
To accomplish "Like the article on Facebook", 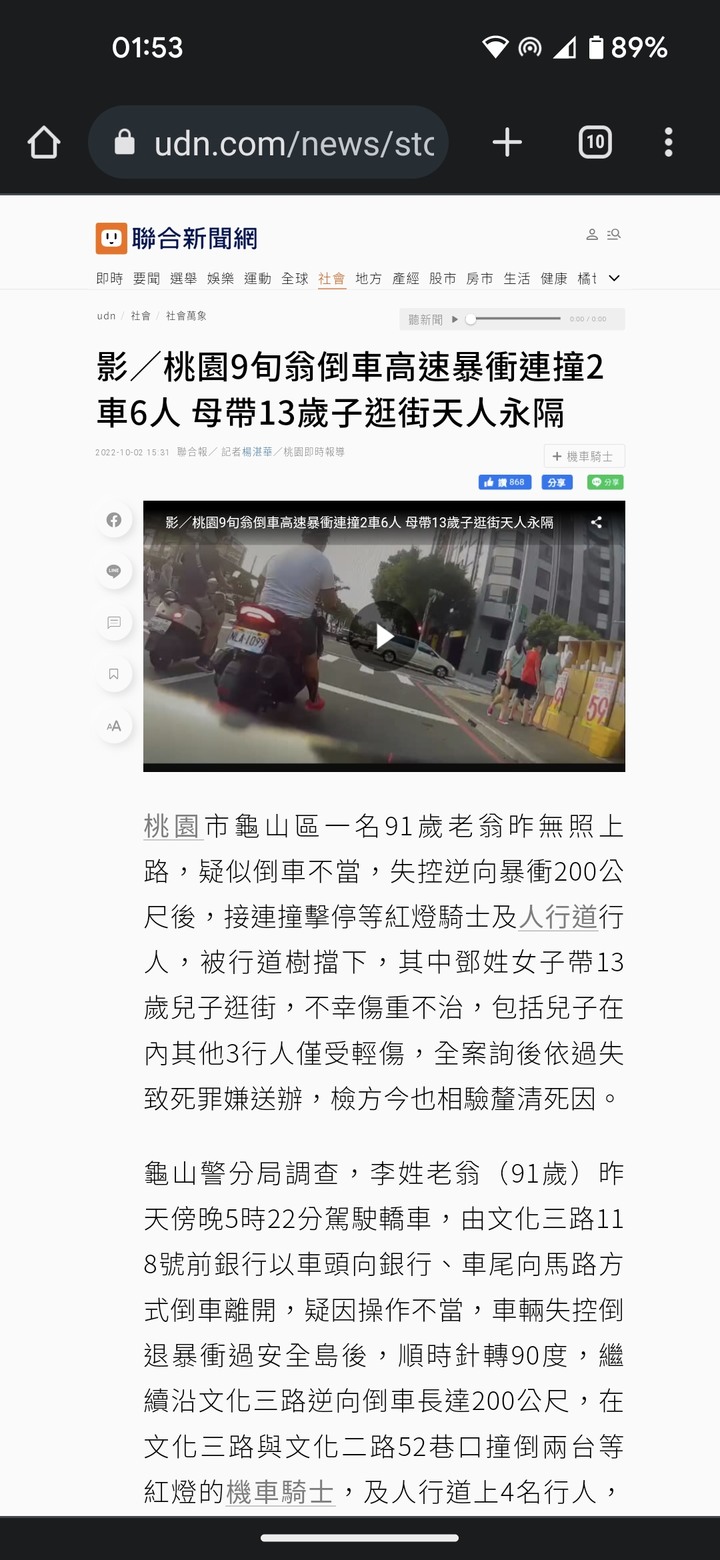I will (x=504, y=482).
